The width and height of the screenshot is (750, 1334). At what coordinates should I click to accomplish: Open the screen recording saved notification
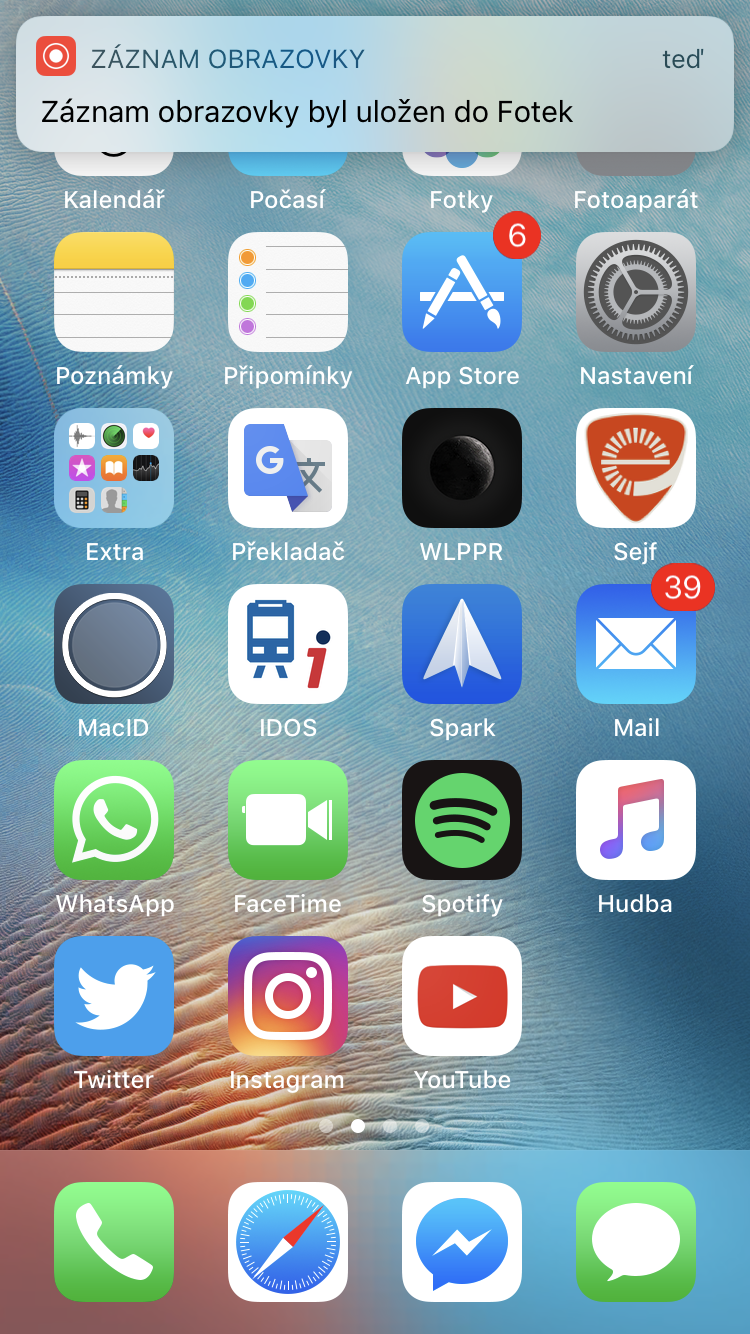[x=374, y=85]
